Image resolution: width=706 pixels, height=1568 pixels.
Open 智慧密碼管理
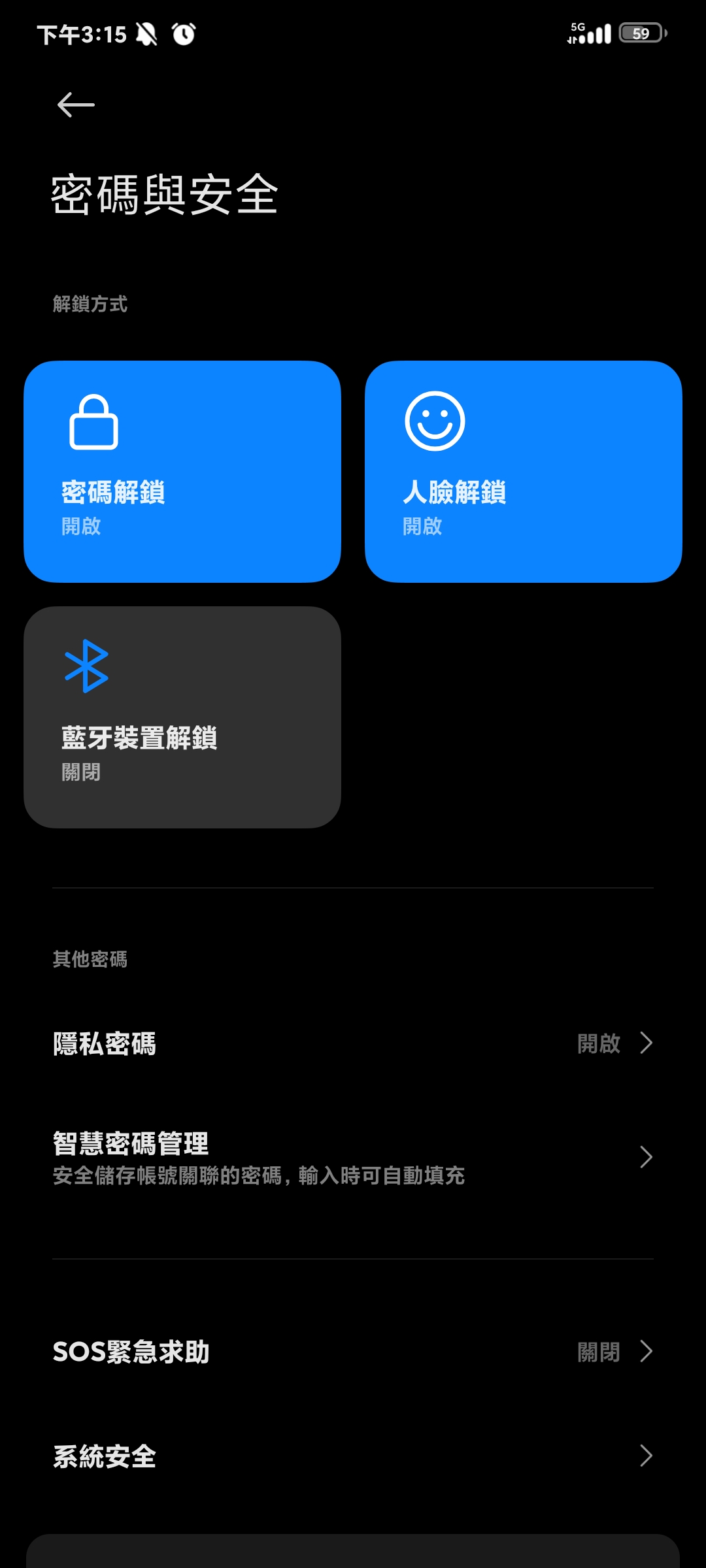coord(353,1158)
